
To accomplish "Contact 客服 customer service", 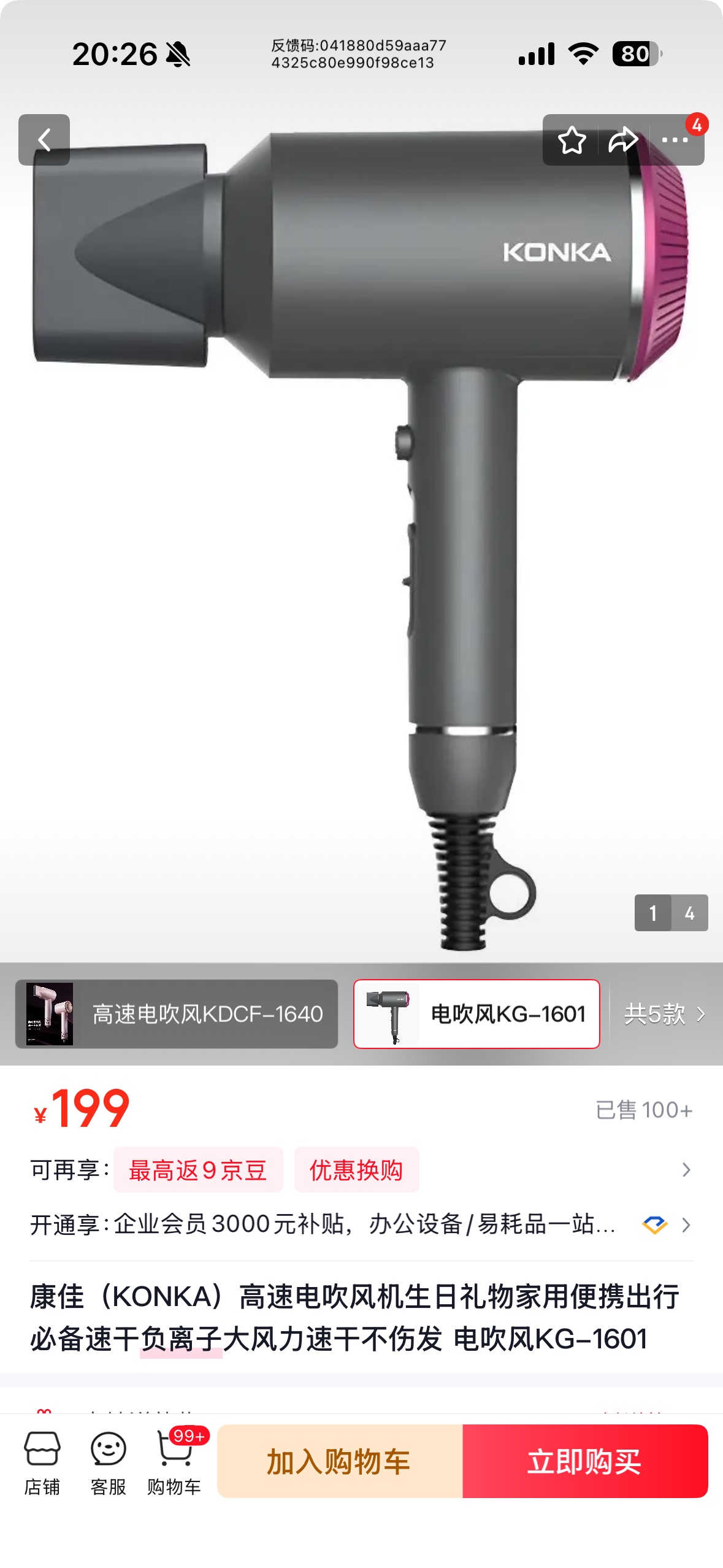I will (x=108, y=1462).
